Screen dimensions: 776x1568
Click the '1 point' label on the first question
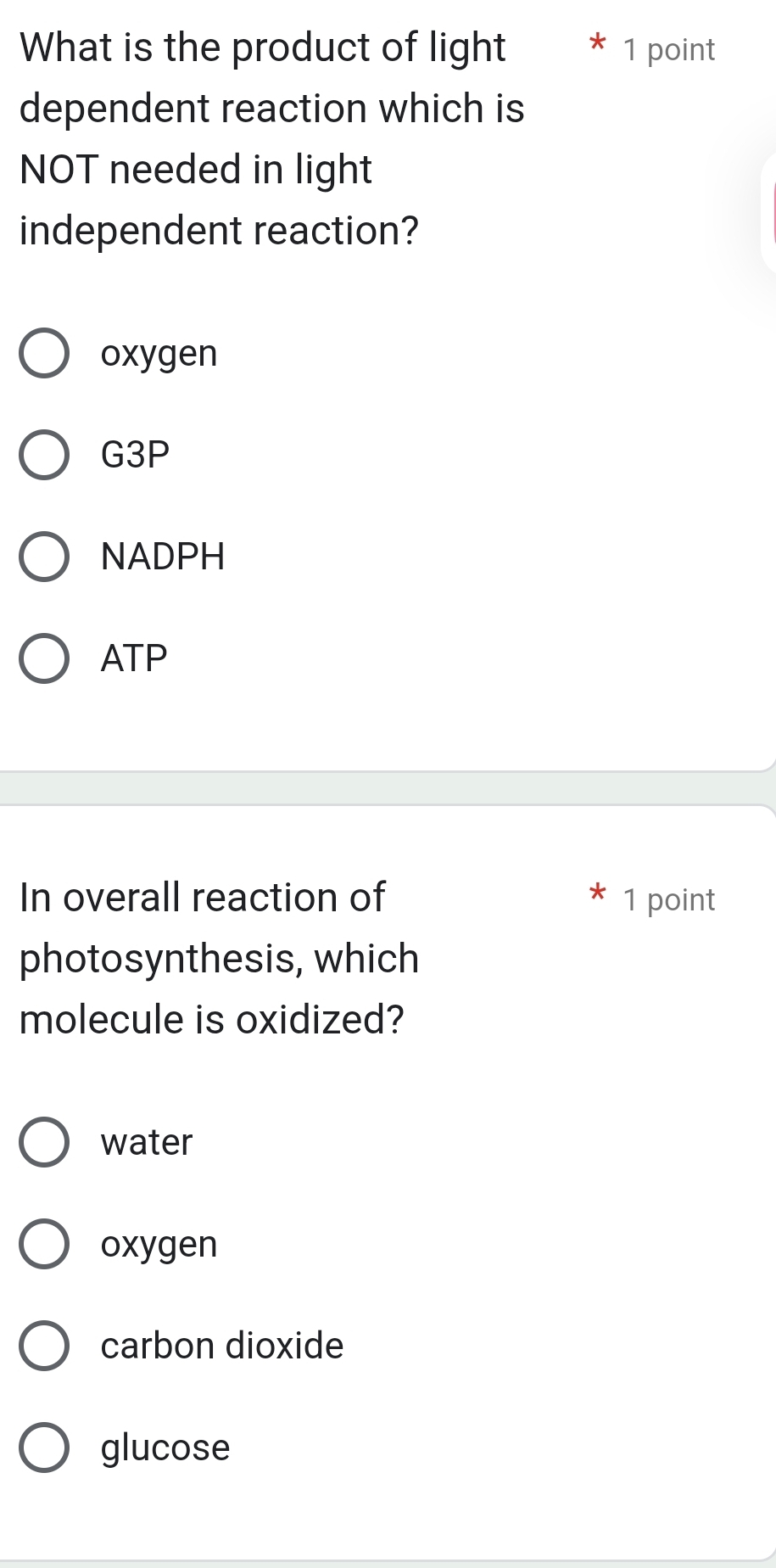coord(669,50)
